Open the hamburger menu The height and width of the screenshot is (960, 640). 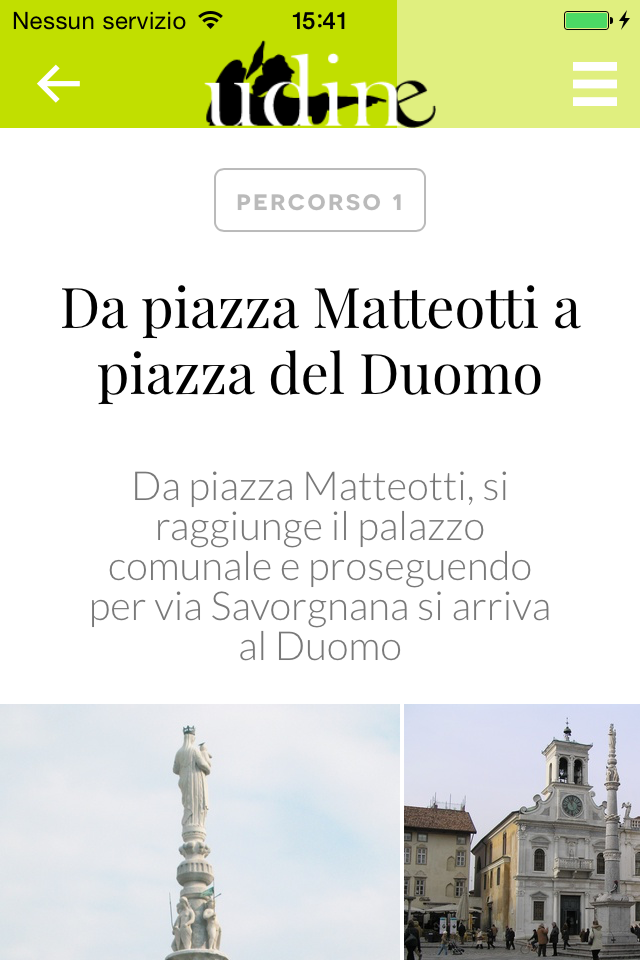595,84
